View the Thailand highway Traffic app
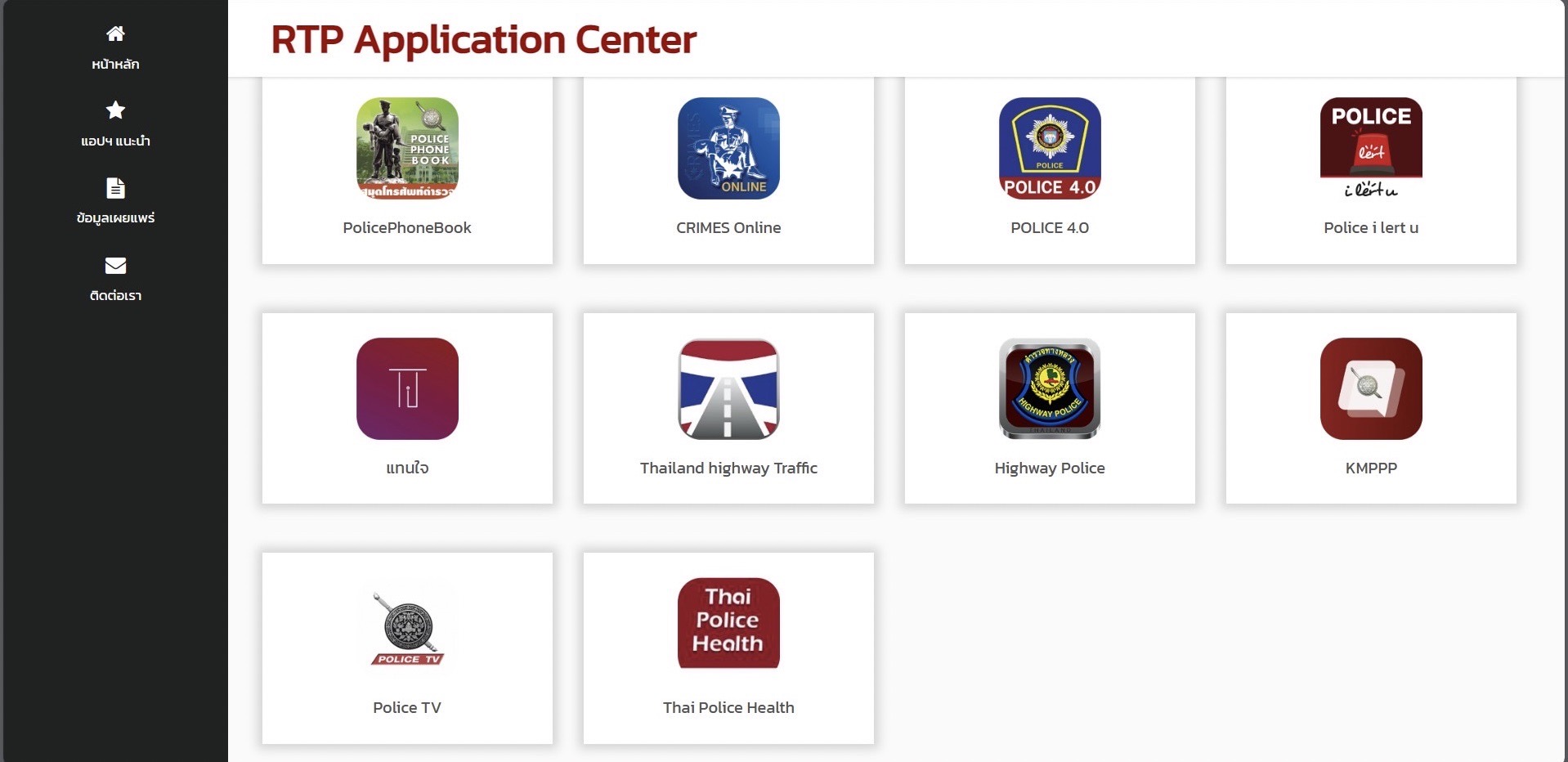 [x=728, y=407]
